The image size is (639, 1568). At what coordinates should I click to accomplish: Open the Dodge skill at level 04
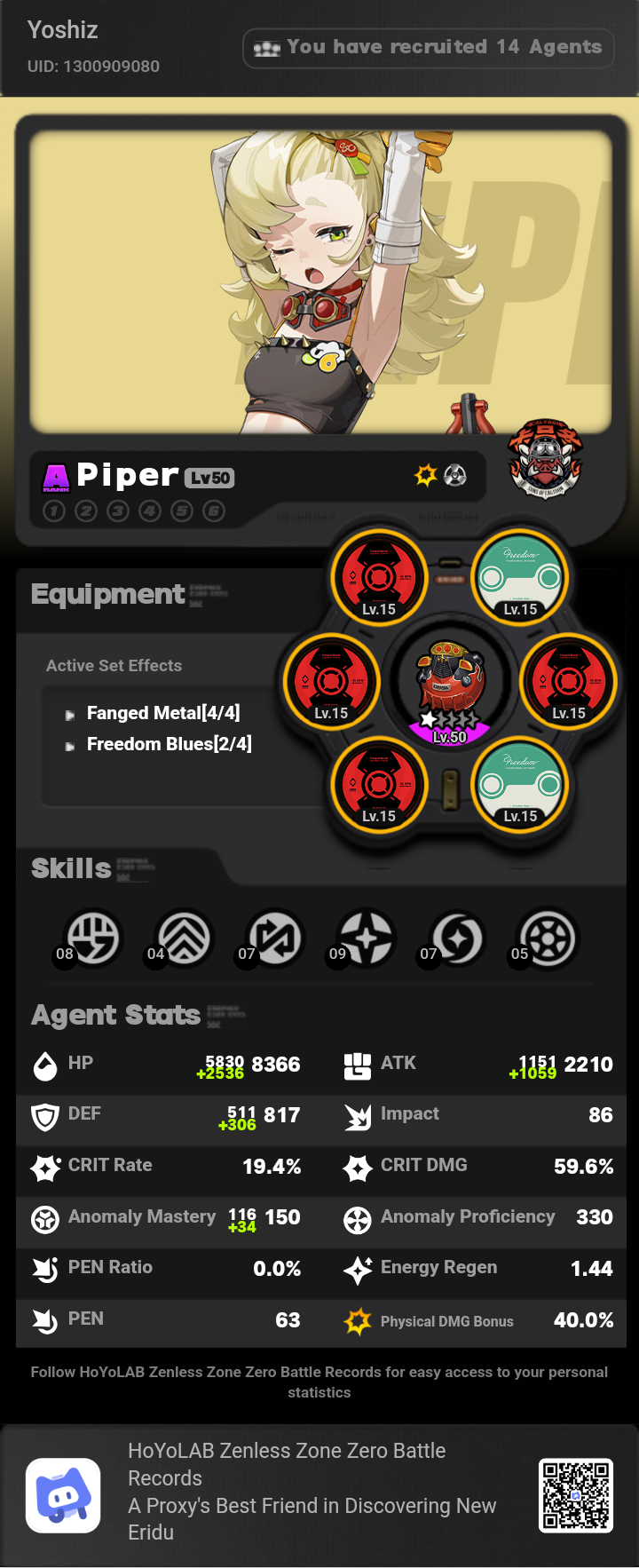pyautogui.click(x=177, y=938)
